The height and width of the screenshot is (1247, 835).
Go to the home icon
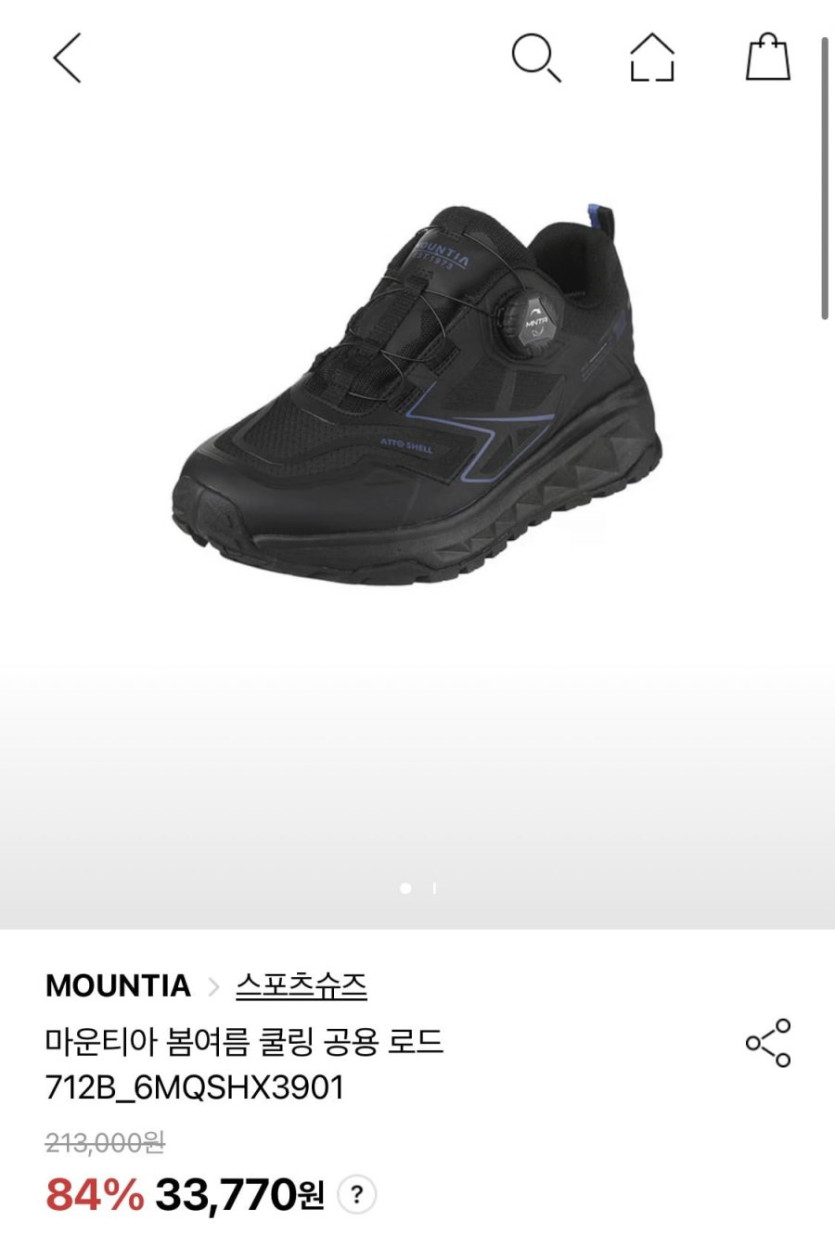click(x=652, y=58)
